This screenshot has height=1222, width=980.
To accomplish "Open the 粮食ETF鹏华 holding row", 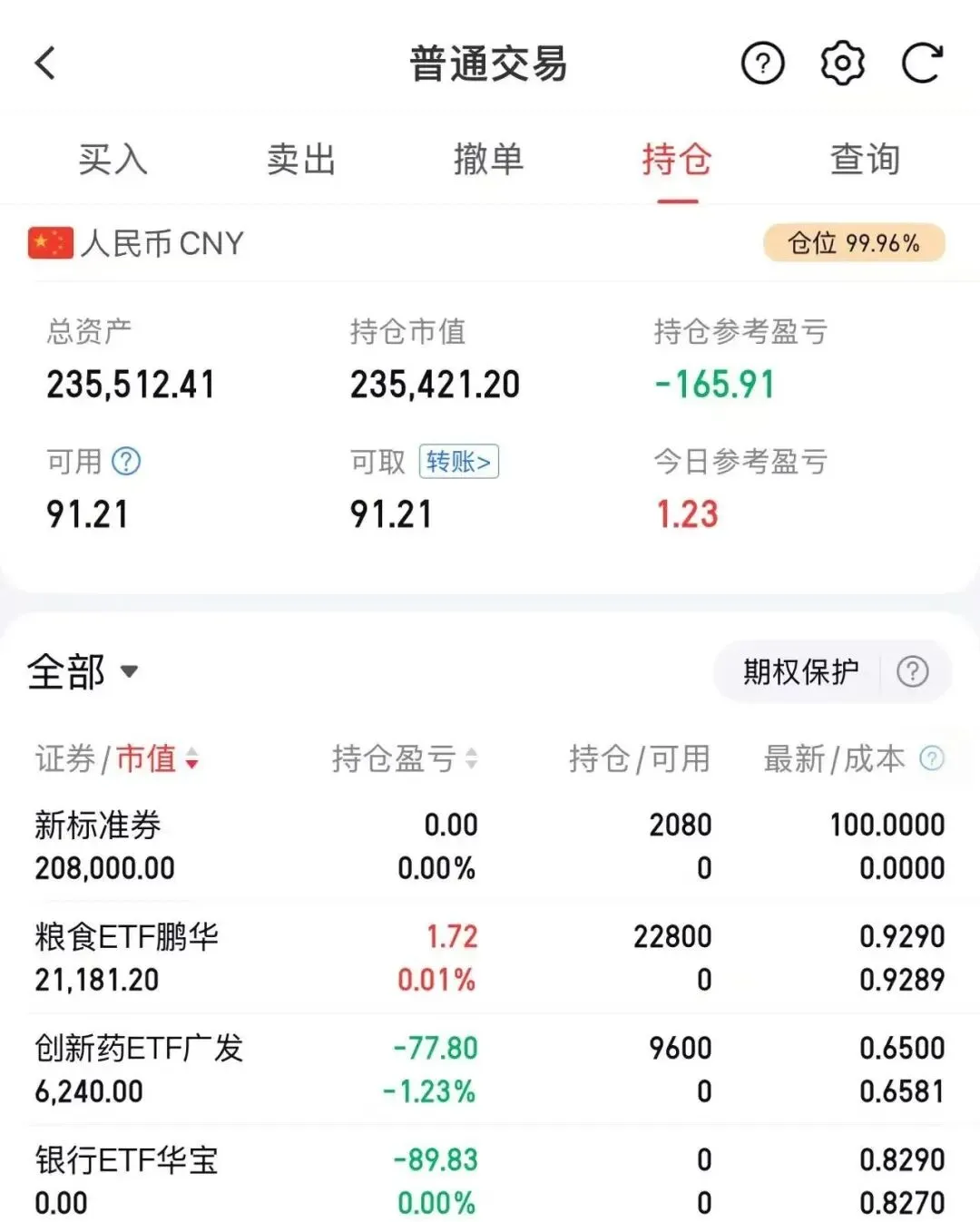I will (490, 958).
